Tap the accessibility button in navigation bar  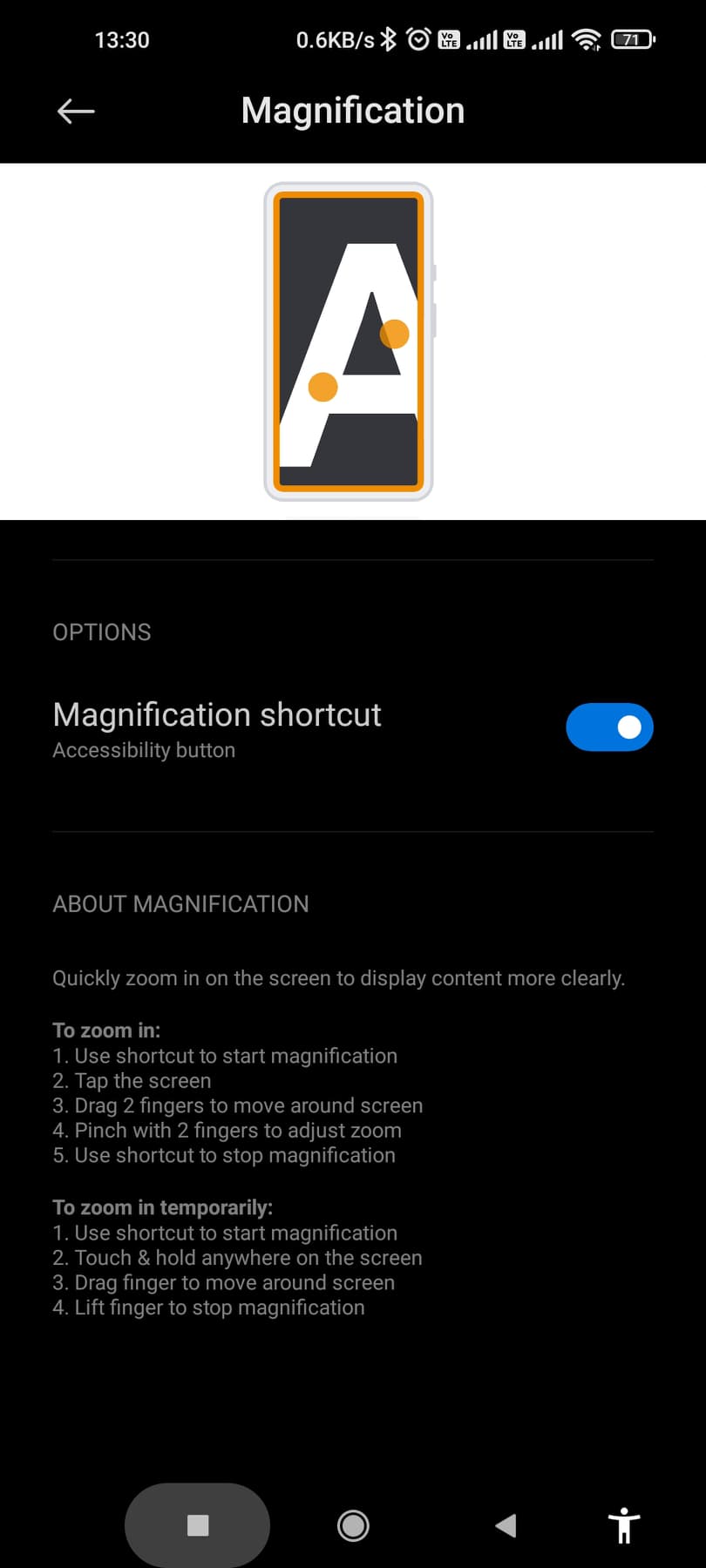click(x=623, y=1525)
